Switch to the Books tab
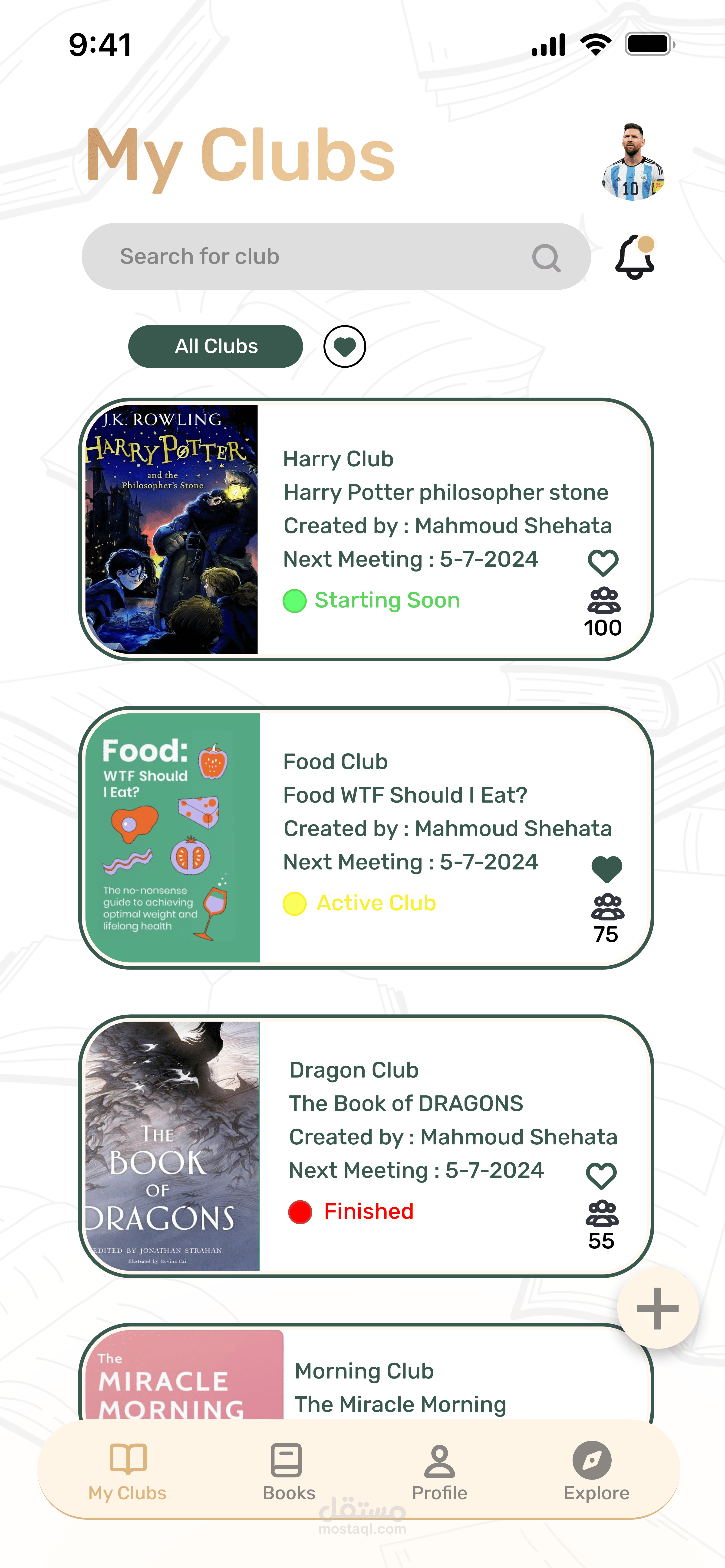725x1568 pixels. click(x=288, y=1472)
